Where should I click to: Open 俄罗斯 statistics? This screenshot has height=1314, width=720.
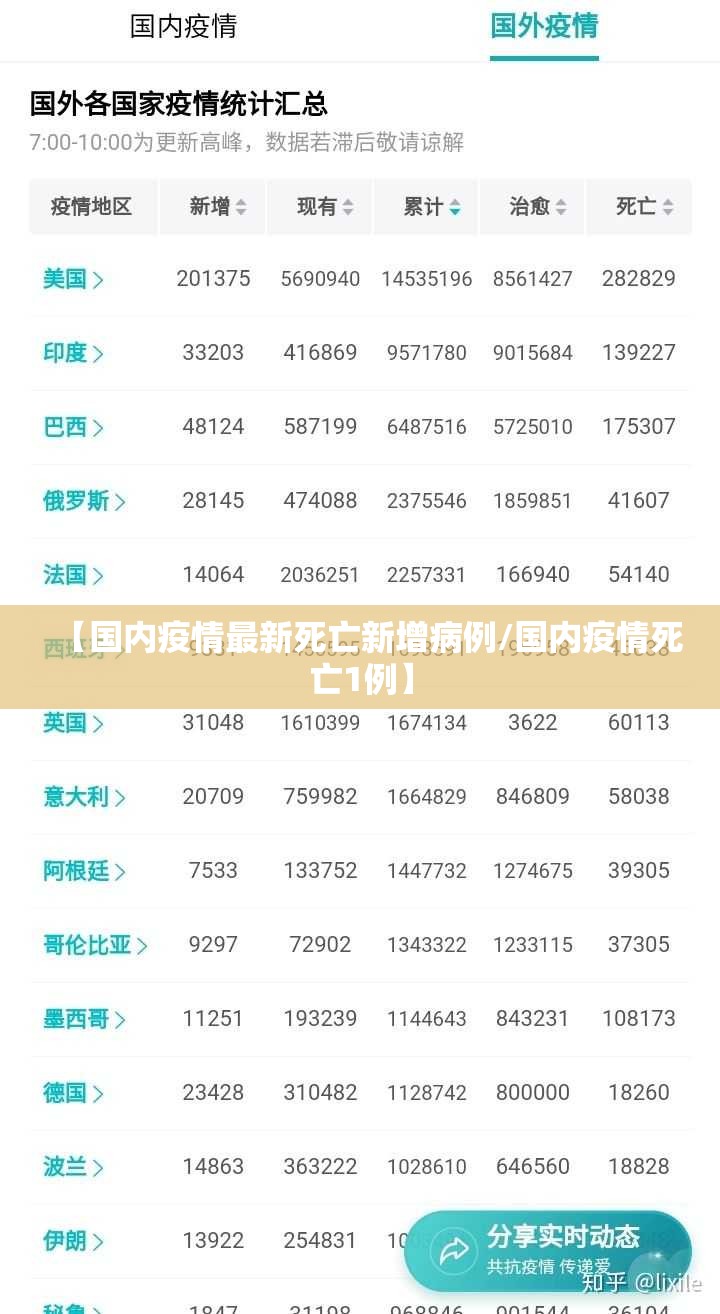point(84,501)
